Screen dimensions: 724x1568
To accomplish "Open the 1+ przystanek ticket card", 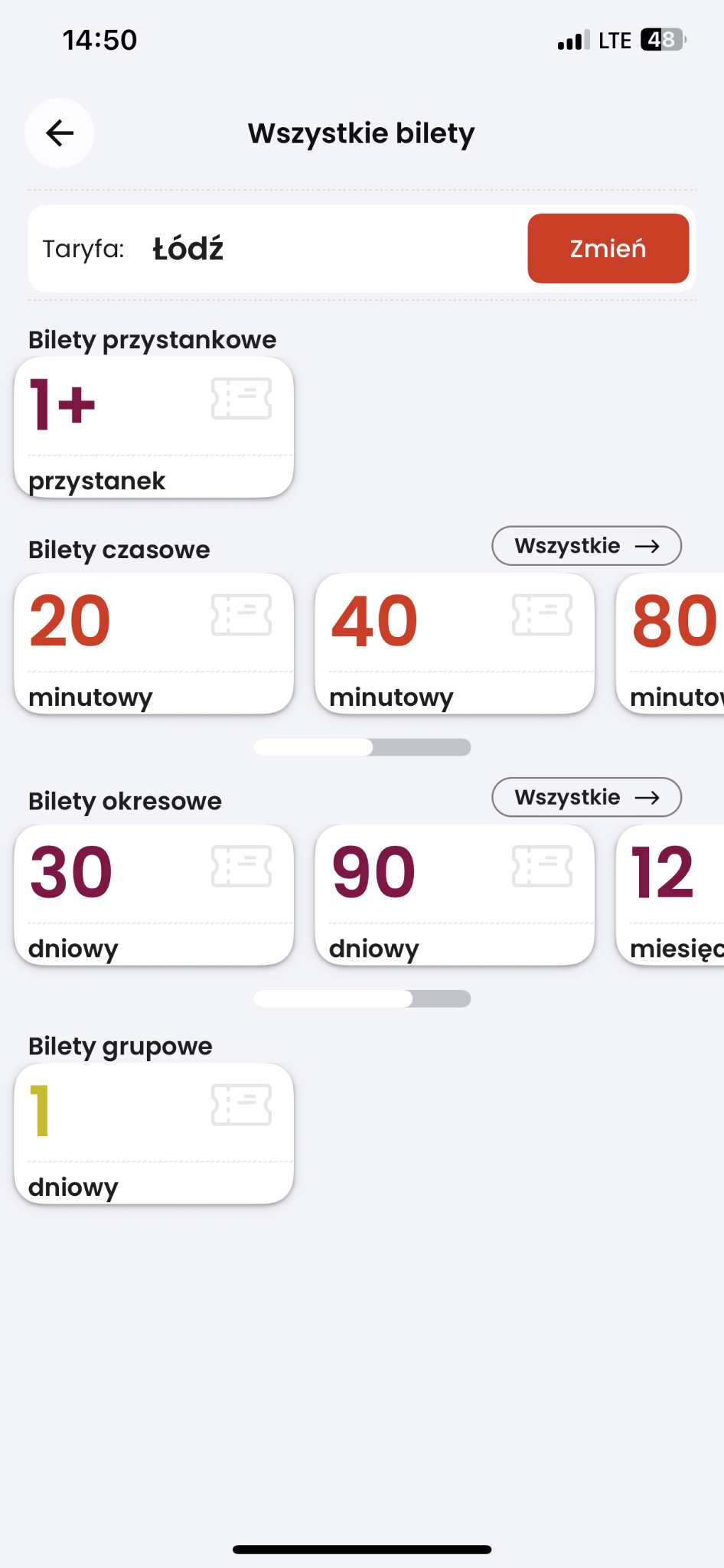I will 154,427.
